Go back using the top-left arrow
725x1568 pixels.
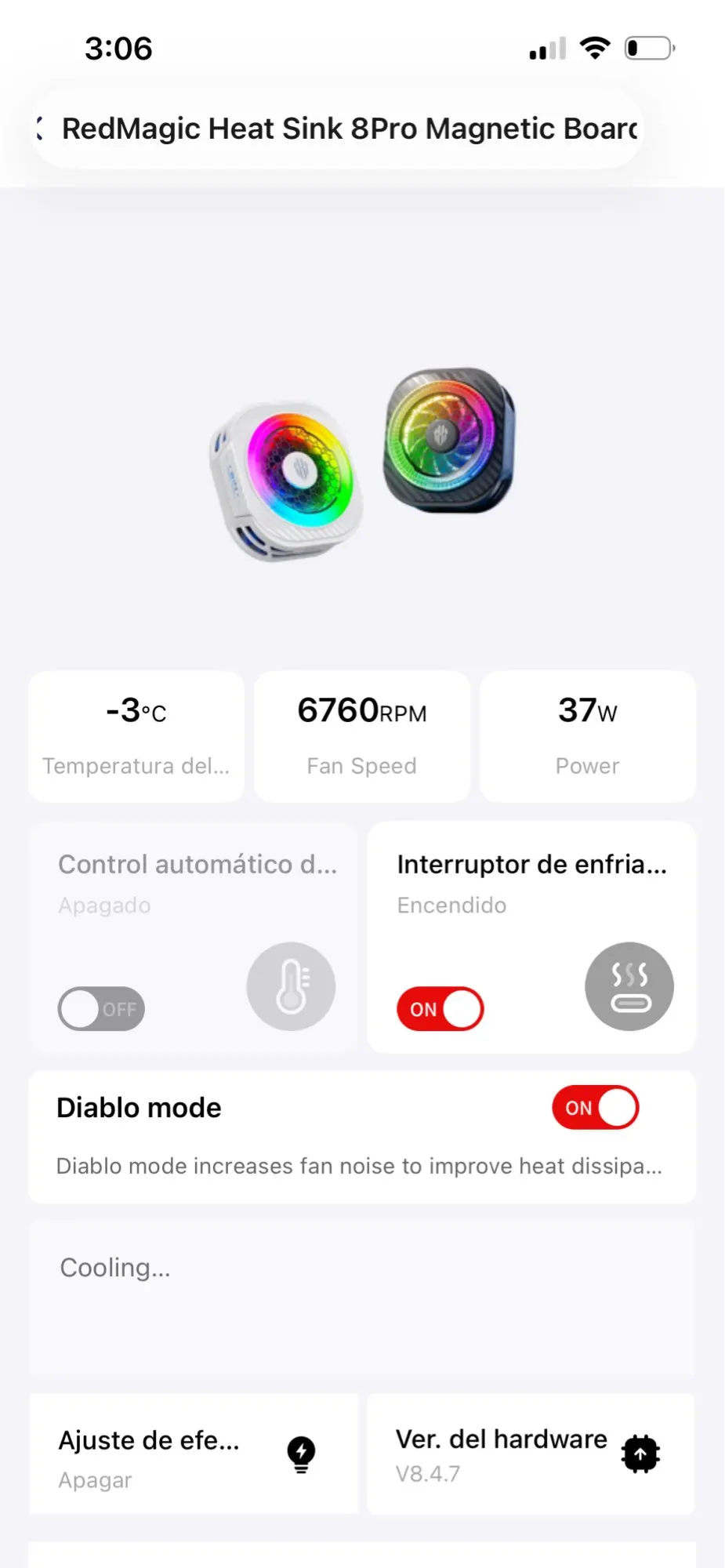(x=40, y=129)
